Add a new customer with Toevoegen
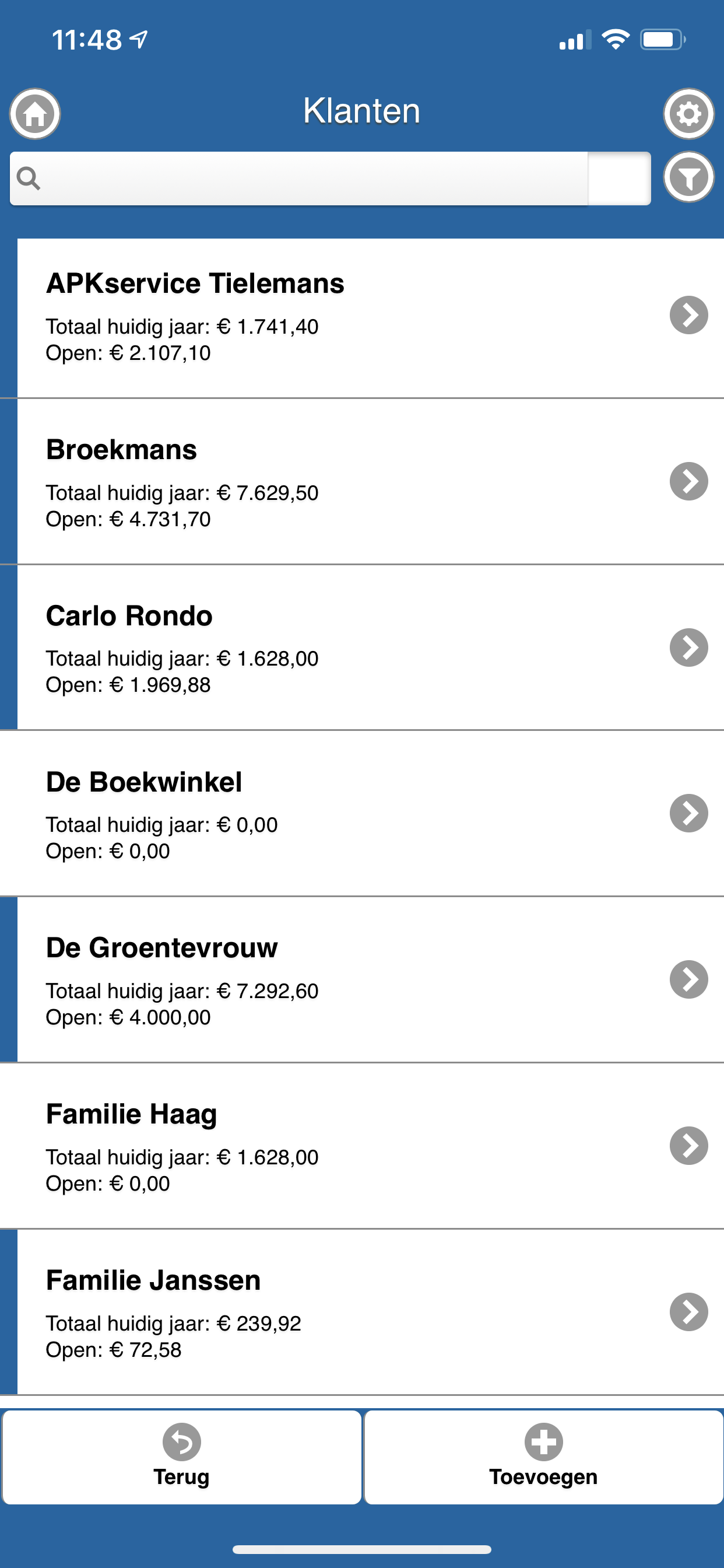Screen dimensions: 724x1568 pyautogui.click(x=543, y=1457)
